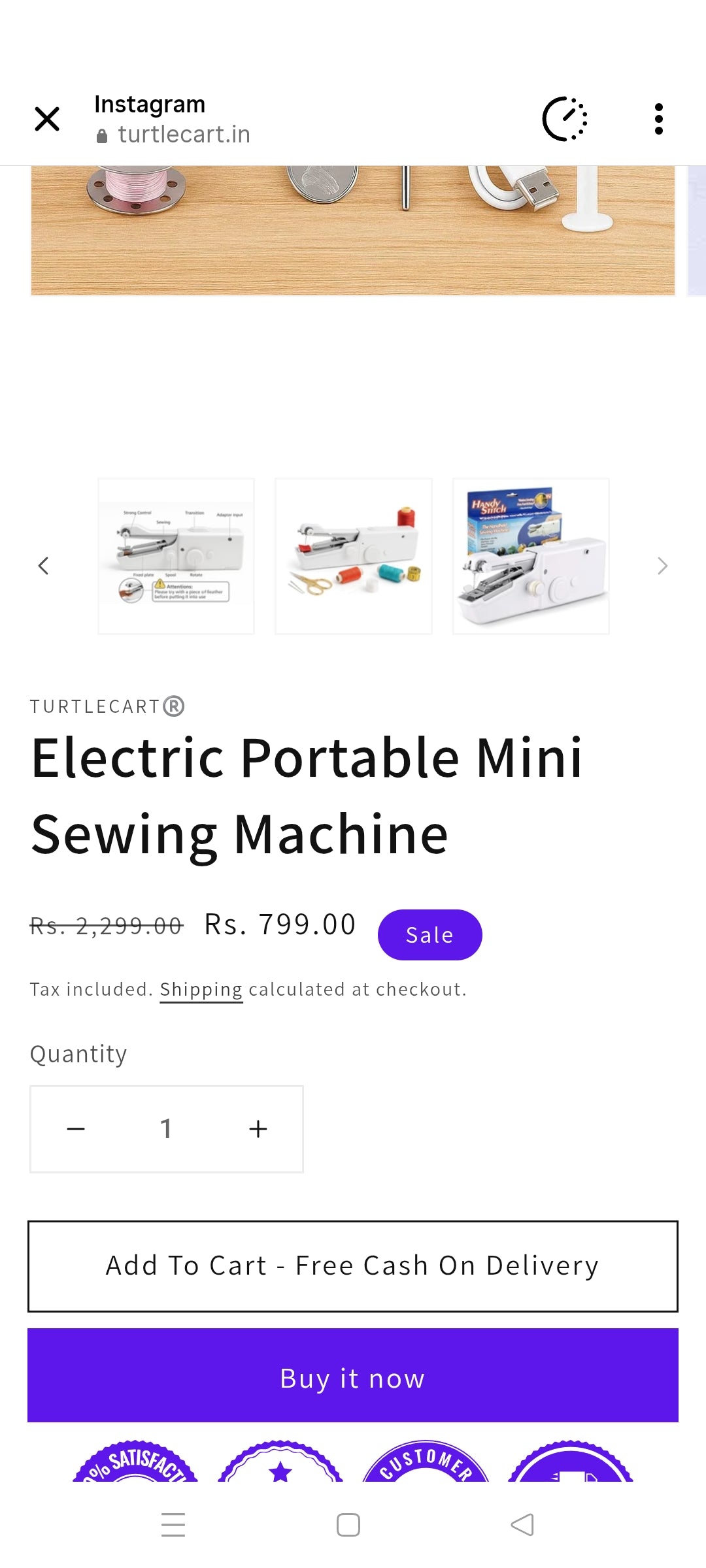This screenshot has width=706, height=1568.
Task: Select the labeled parts diagram thumbnail
Action: coord(176,556)
